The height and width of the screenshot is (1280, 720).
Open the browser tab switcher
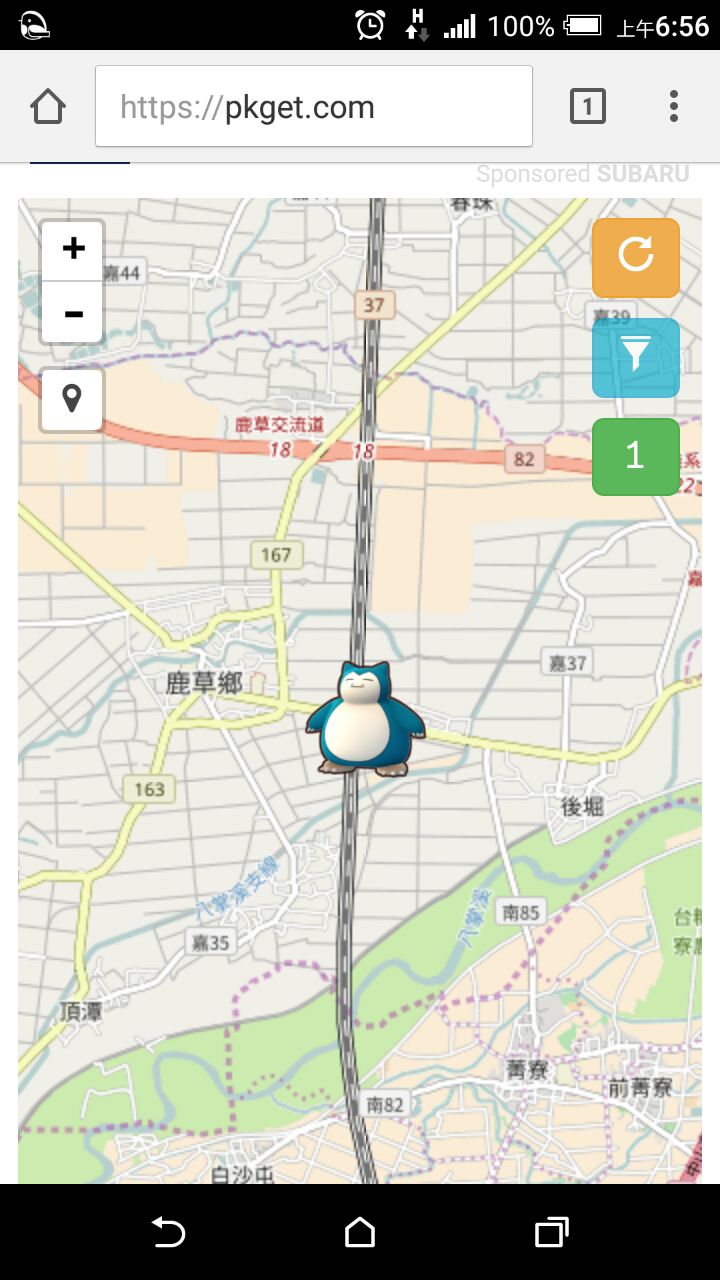point(588,106)
